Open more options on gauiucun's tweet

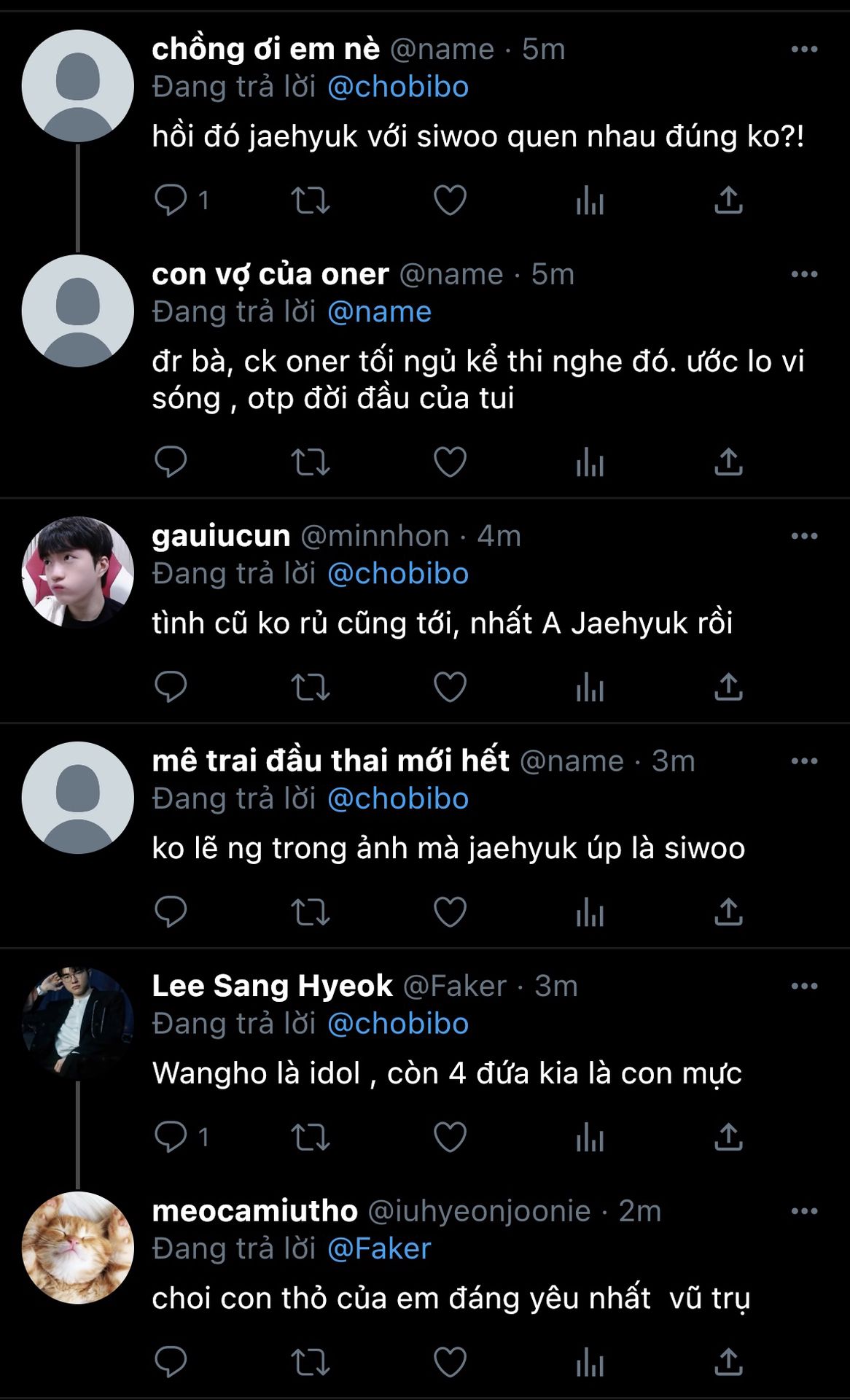(804, 536)
